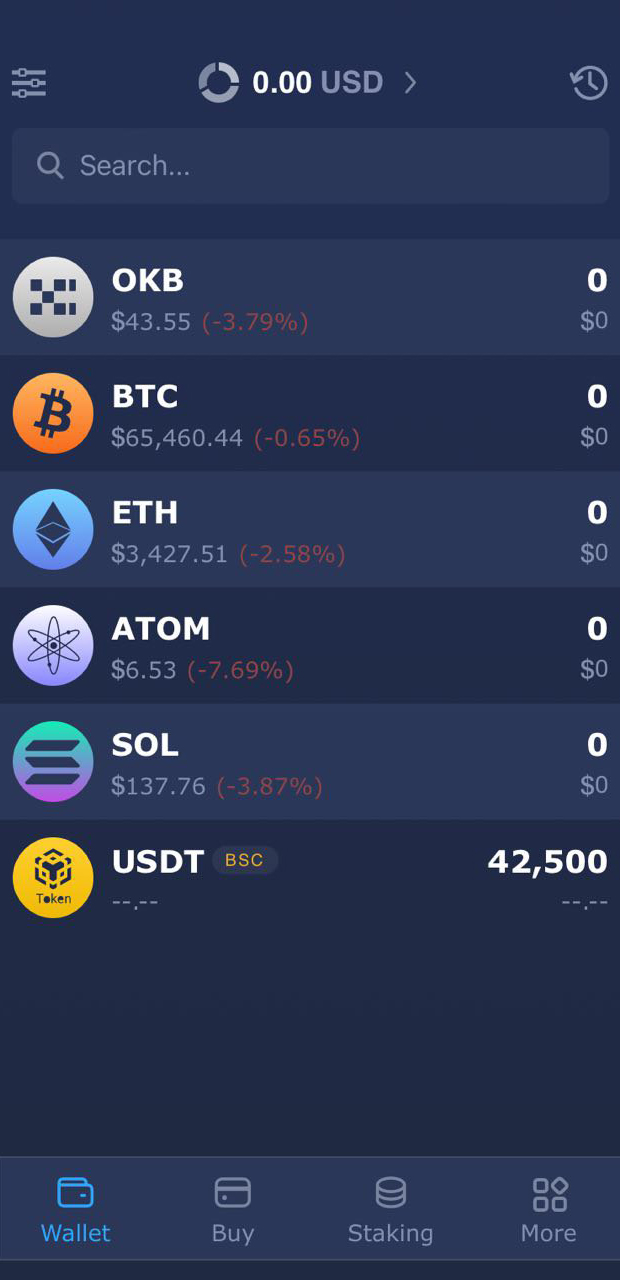This screenshot has height=1280, width=620.
Task: Open the USDT BSC wallet row
Action: click(x=310, y=877)
